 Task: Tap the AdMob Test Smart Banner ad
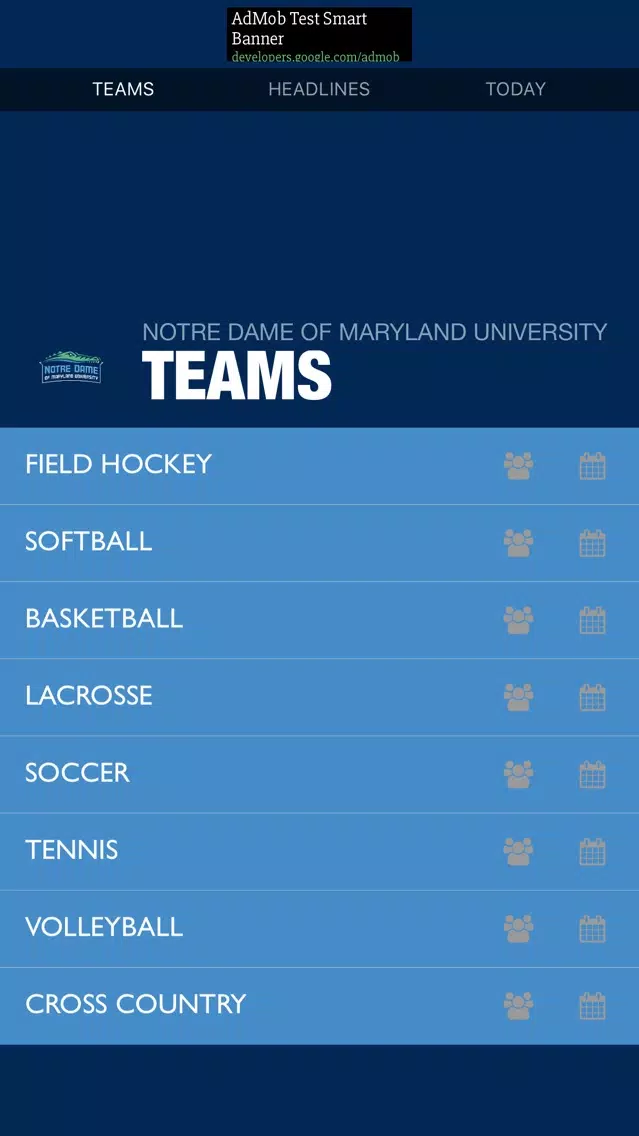pos(319,35)
